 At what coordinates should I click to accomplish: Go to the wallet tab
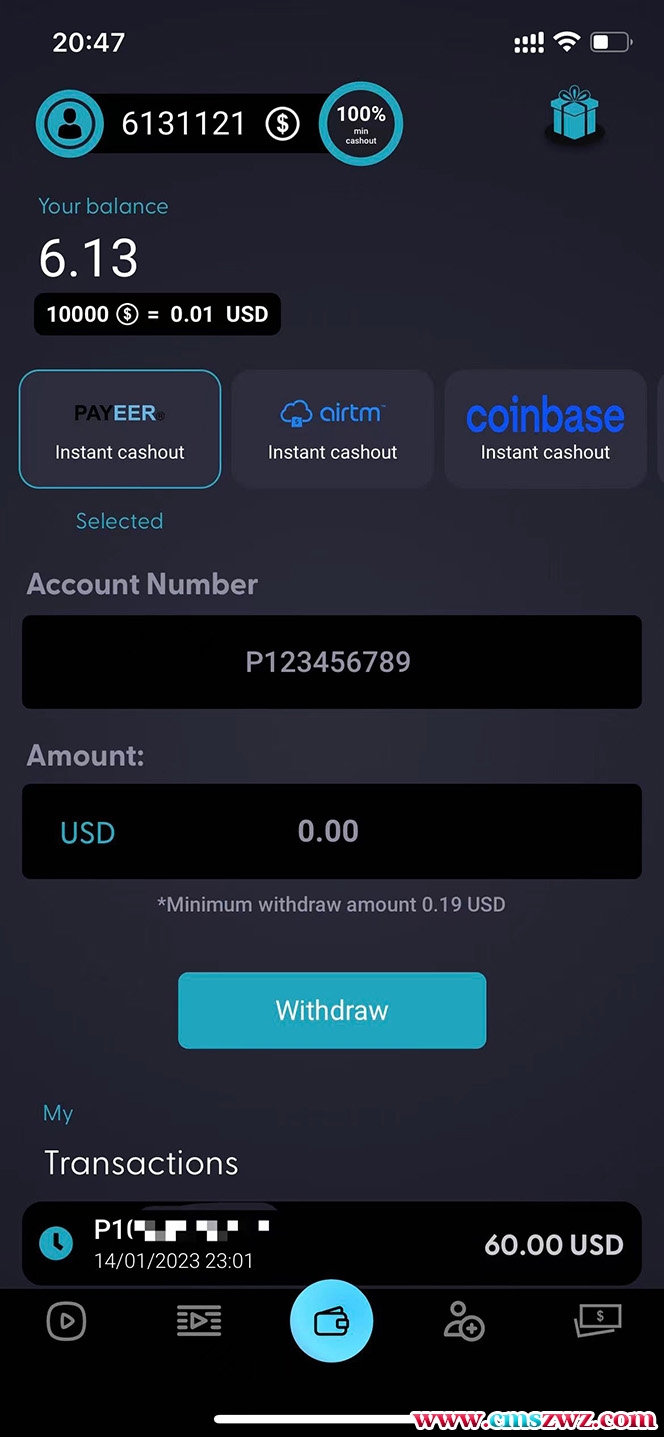pos(331,1322)
